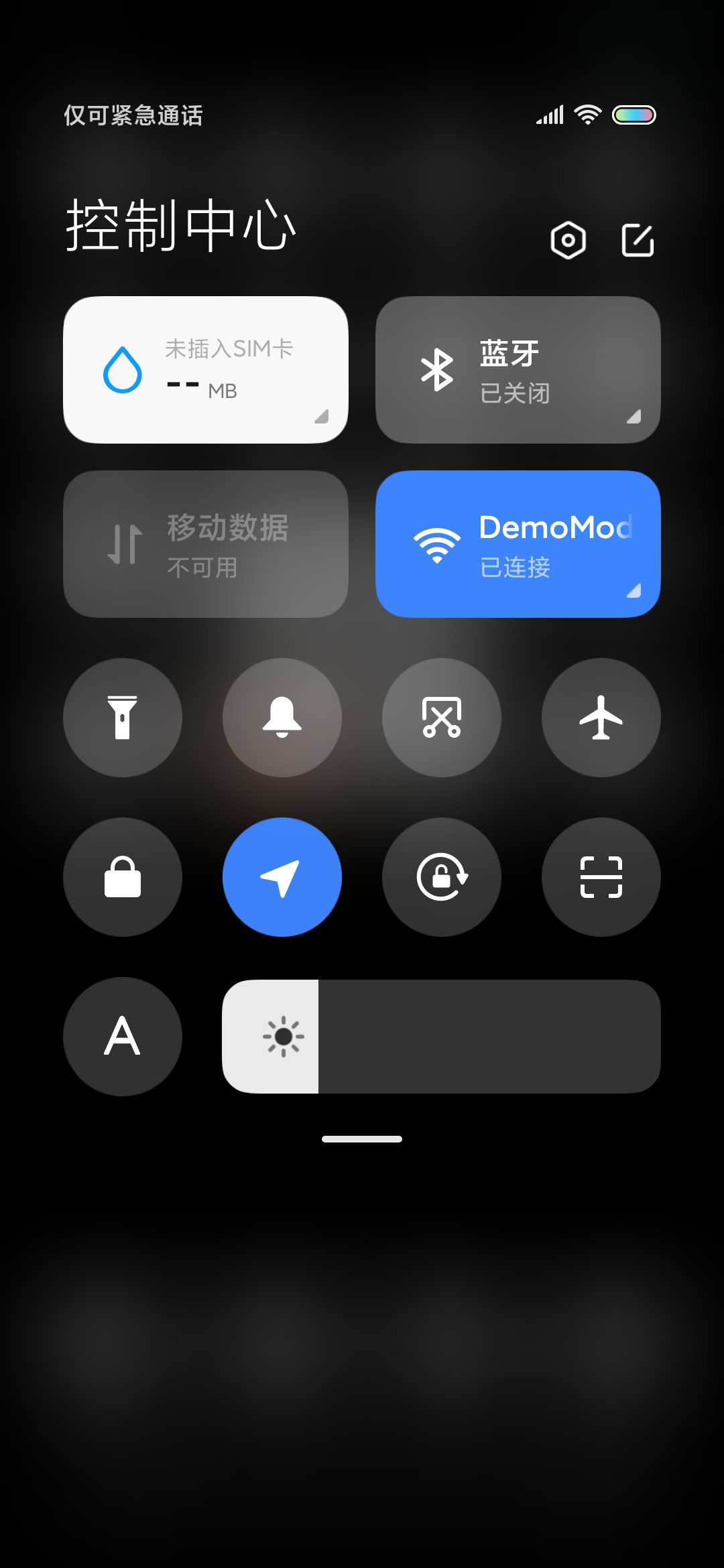Screen dimensions: 724x1568
Task: Tap the edit control center icon
Action: click(638, 240)
